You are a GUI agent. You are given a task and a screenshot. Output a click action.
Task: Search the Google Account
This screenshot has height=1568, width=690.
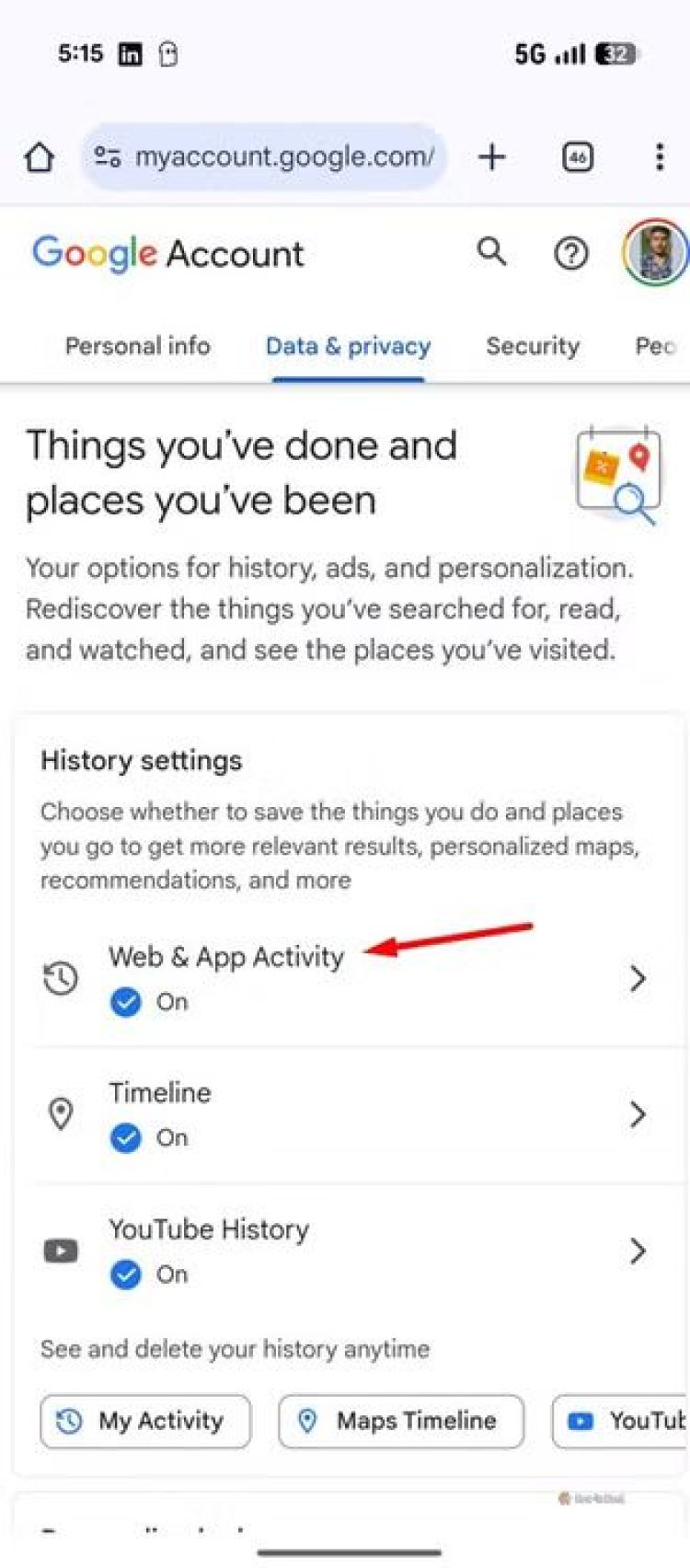pos(491,251)
